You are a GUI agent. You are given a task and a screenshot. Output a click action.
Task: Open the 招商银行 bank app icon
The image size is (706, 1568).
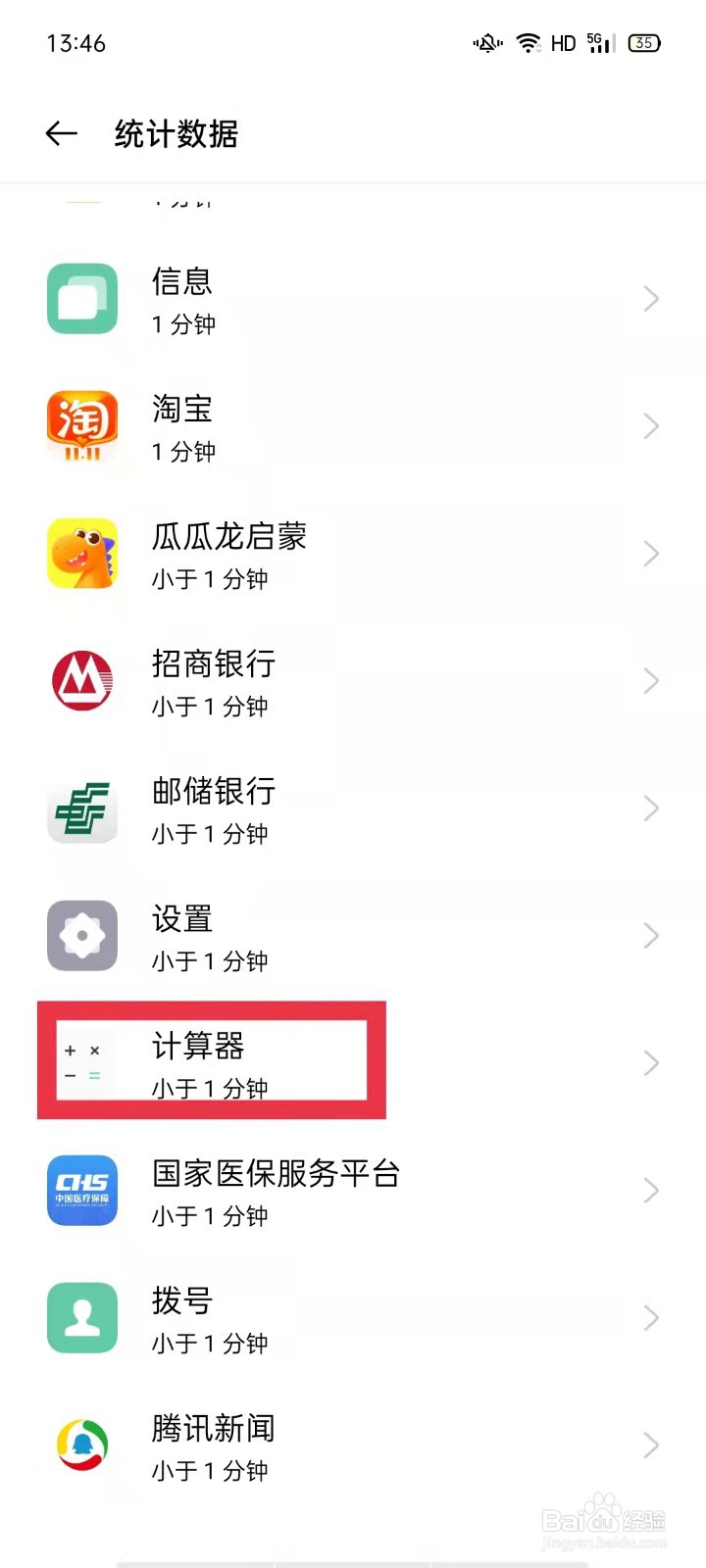click(x=82, y=681)
